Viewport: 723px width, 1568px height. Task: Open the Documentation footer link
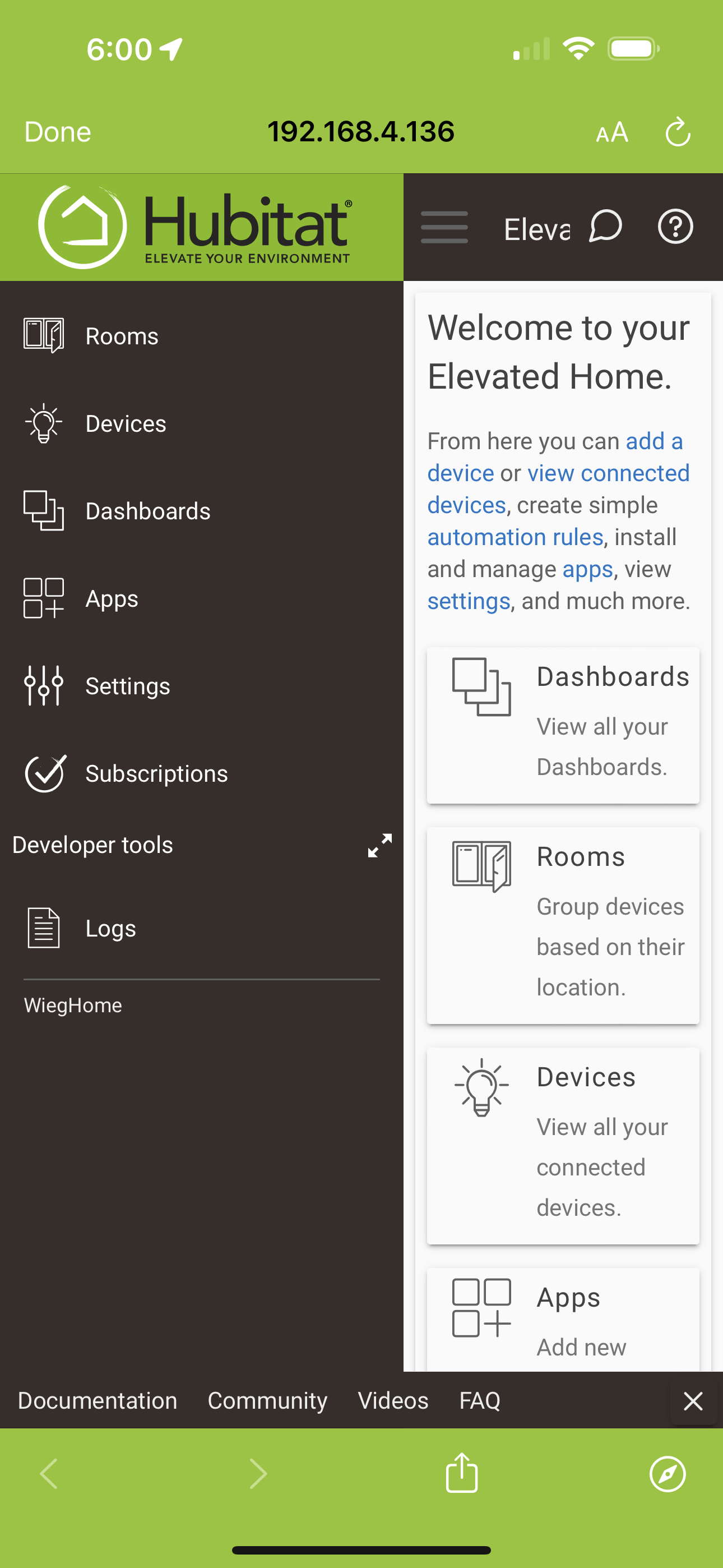[98, 1401]
